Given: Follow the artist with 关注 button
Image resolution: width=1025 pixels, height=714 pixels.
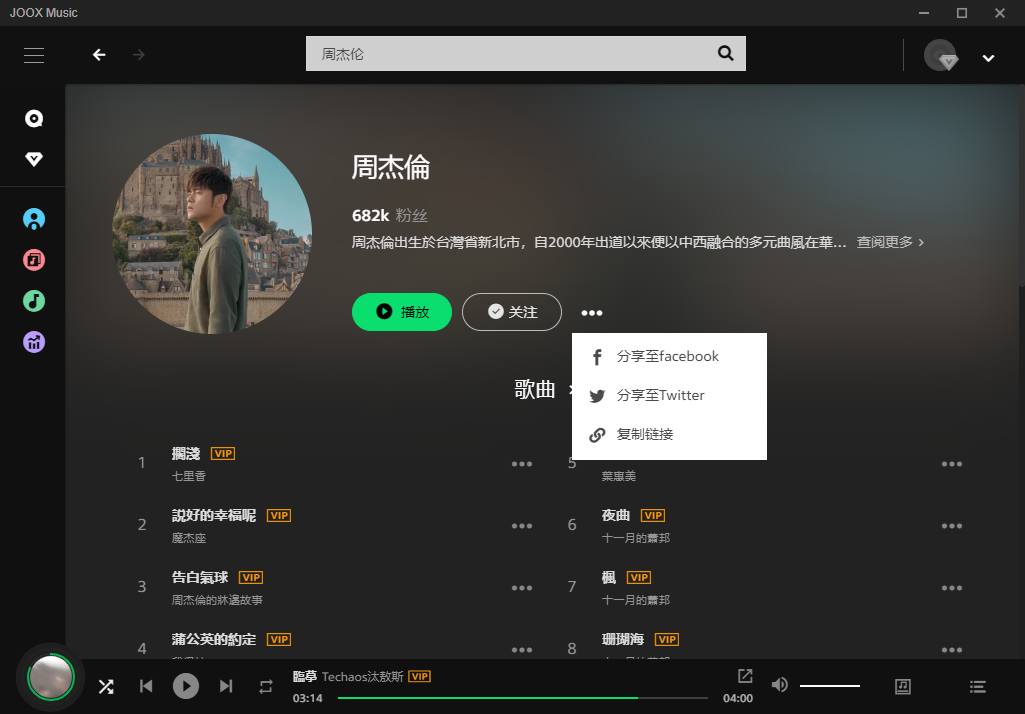Looking at the screenshot, I should pyautogui.click(x=512, y=312).
